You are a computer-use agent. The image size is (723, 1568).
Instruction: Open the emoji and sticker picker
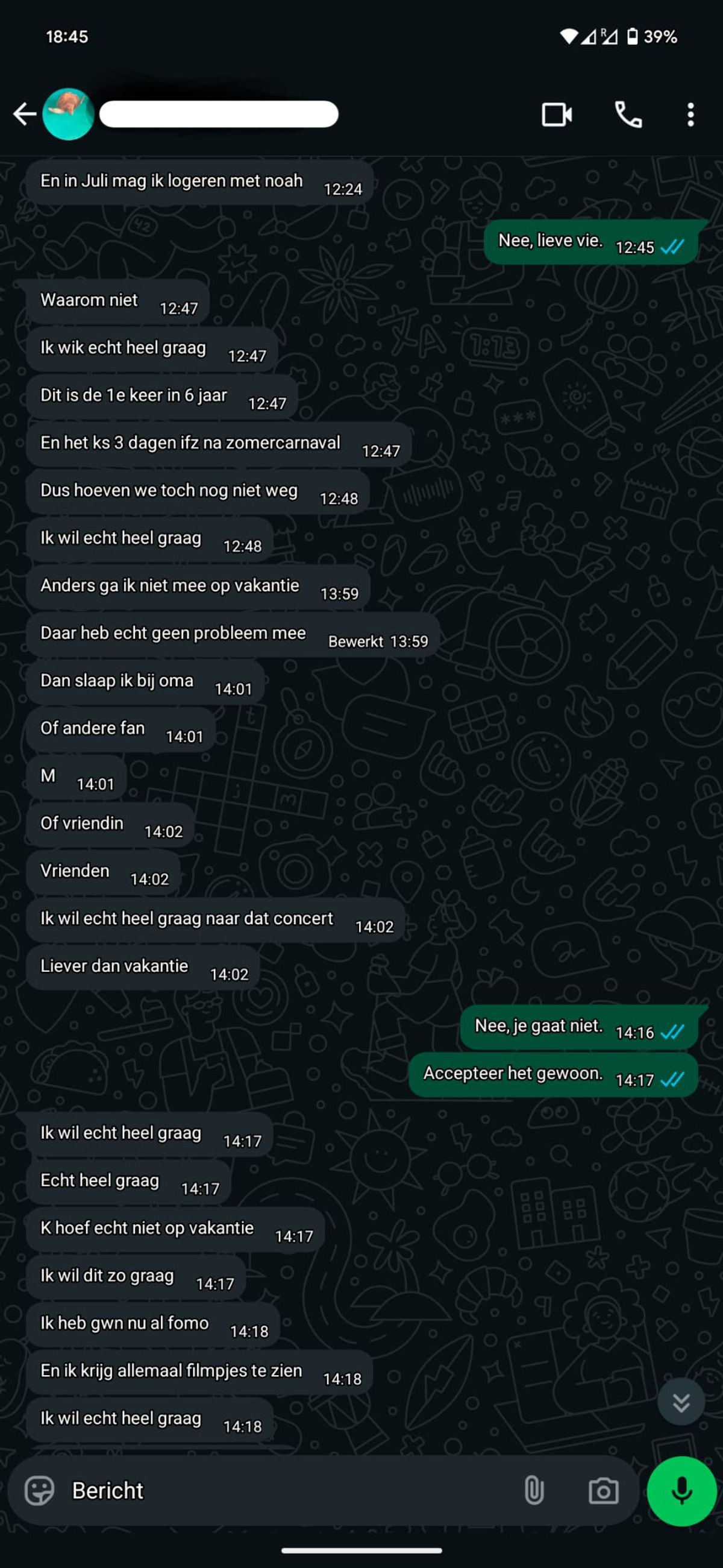(40, 1491)
